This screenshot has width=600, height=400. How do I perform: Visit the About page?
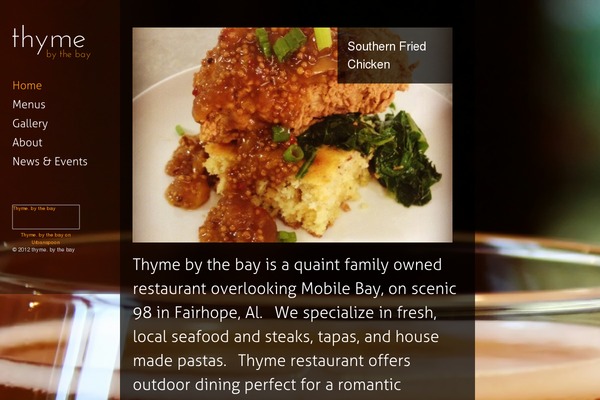point(27,142)
